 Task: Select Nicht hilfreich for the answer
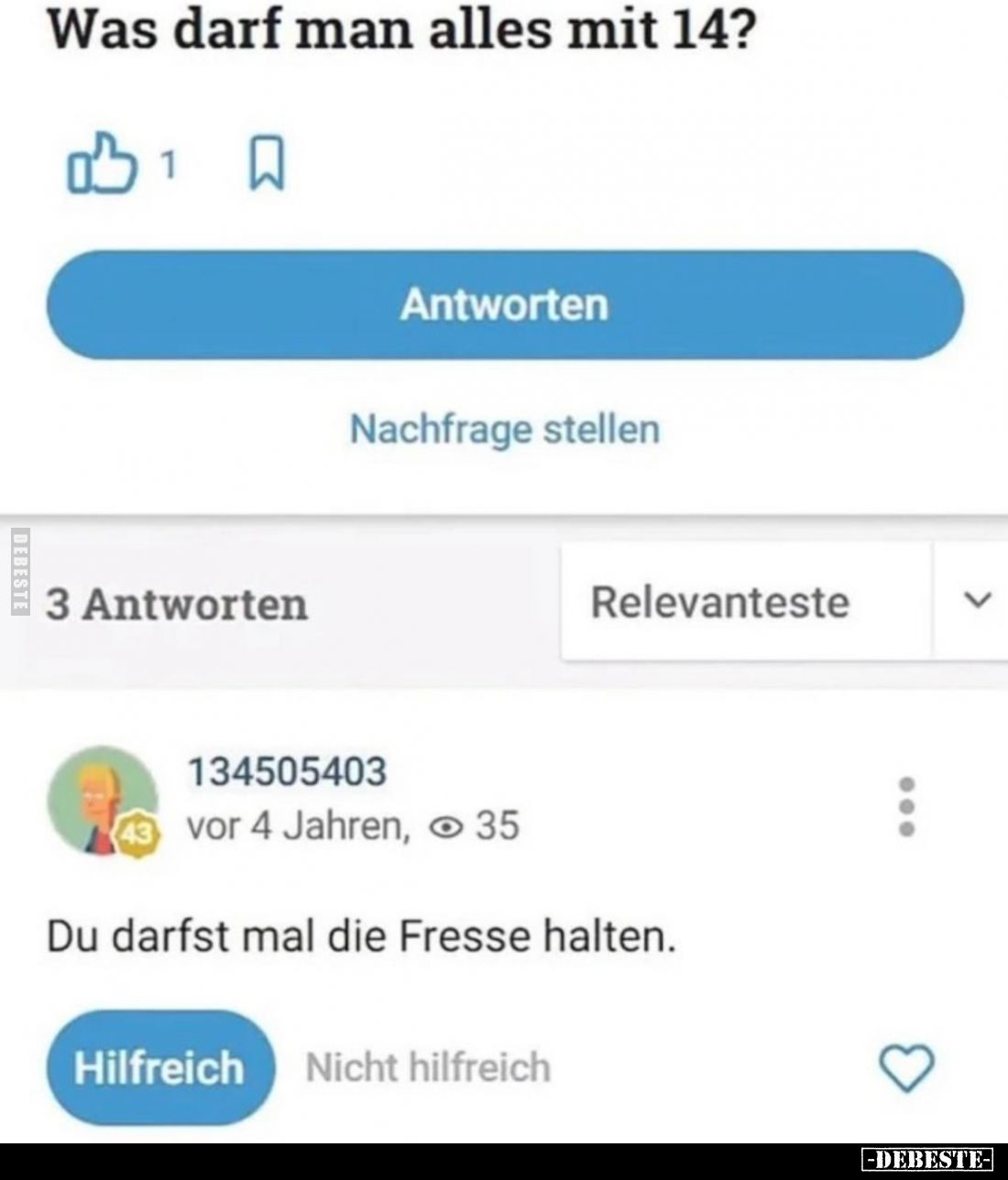427,1065
